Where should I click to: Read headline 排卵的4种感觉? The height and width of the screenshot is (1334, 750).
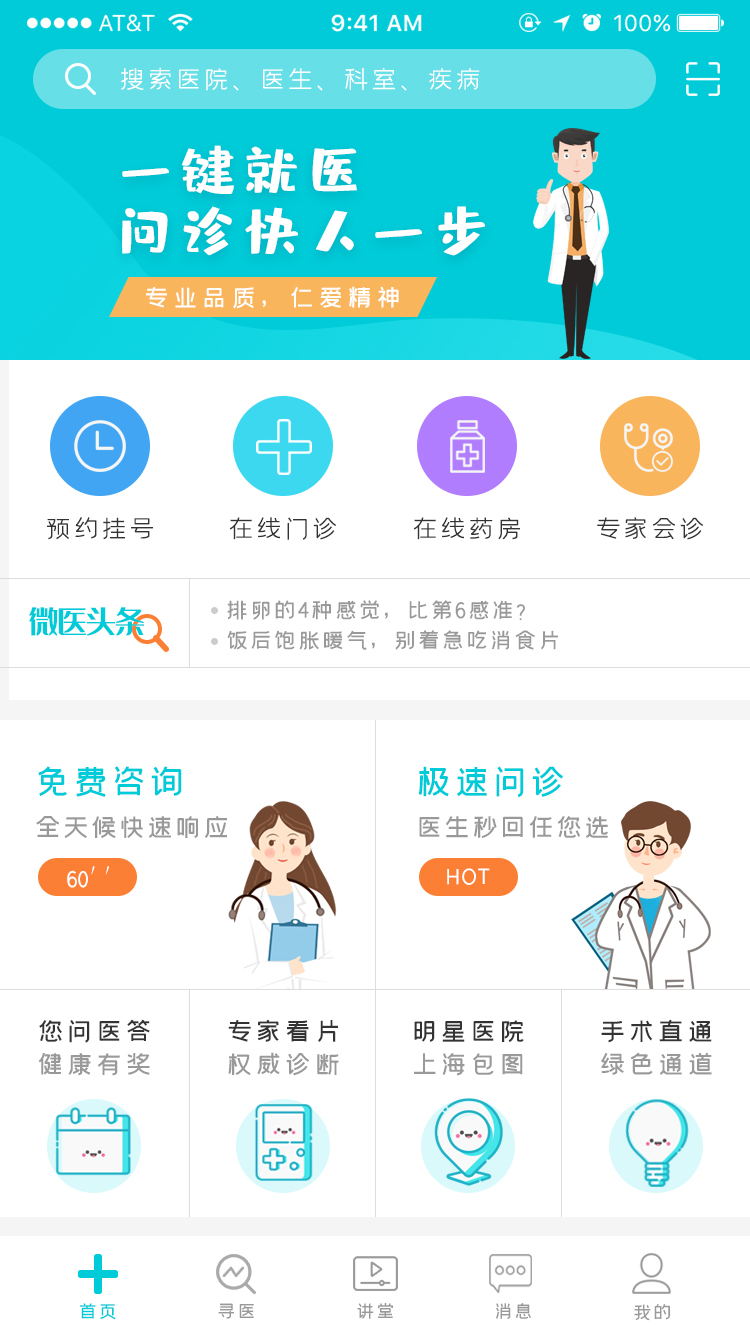[377, 610]
